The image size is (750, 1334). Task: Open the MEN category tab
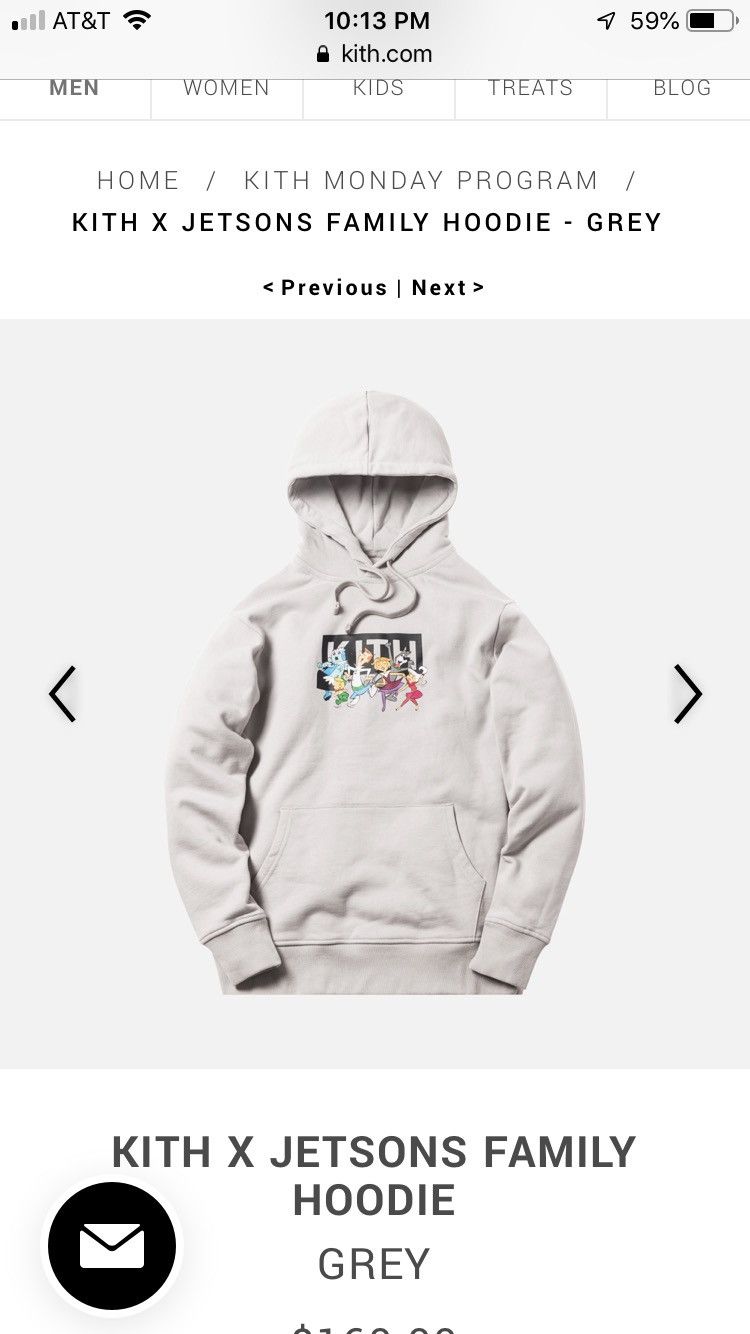[x=75, y=88]
